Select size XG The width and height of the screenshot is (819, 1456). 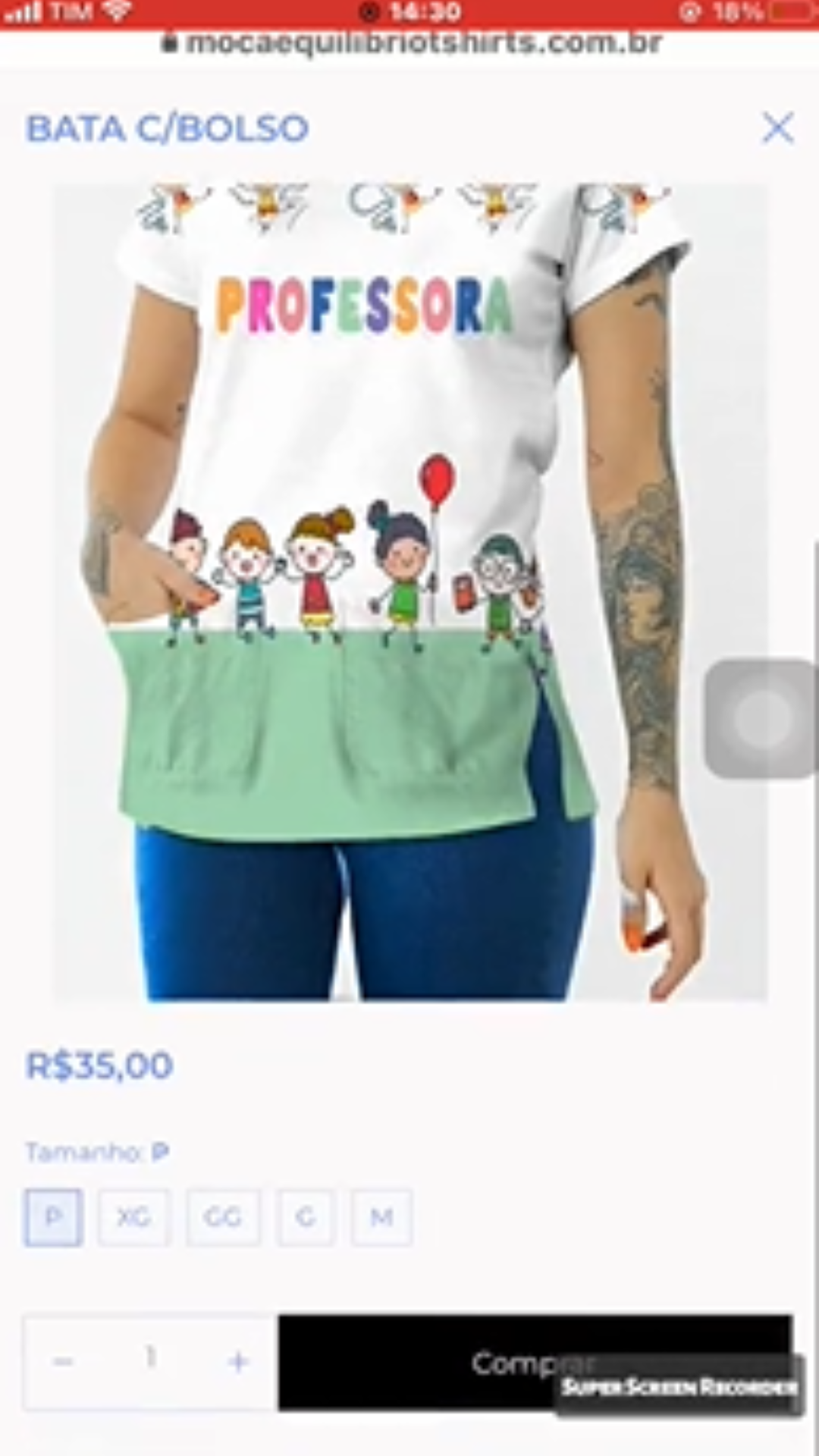133,1218
